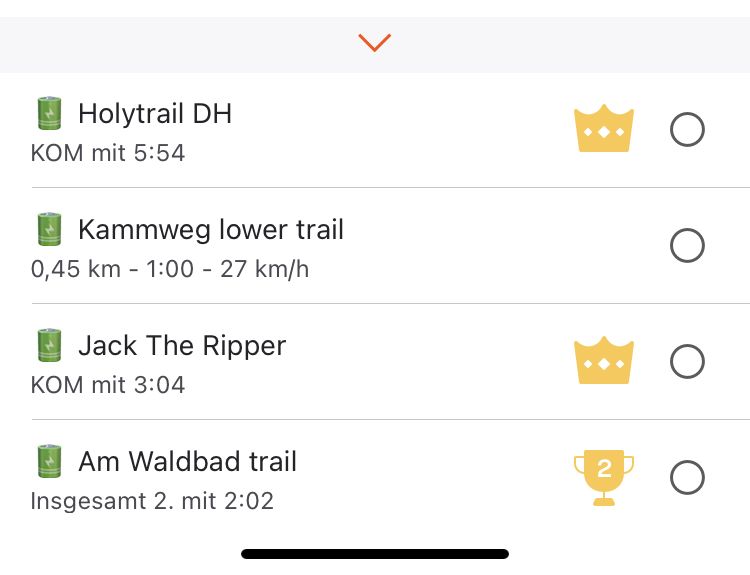Collapse the segment list with the chevron
Viewport: 750px width, 575px height.
coord(374,43)
